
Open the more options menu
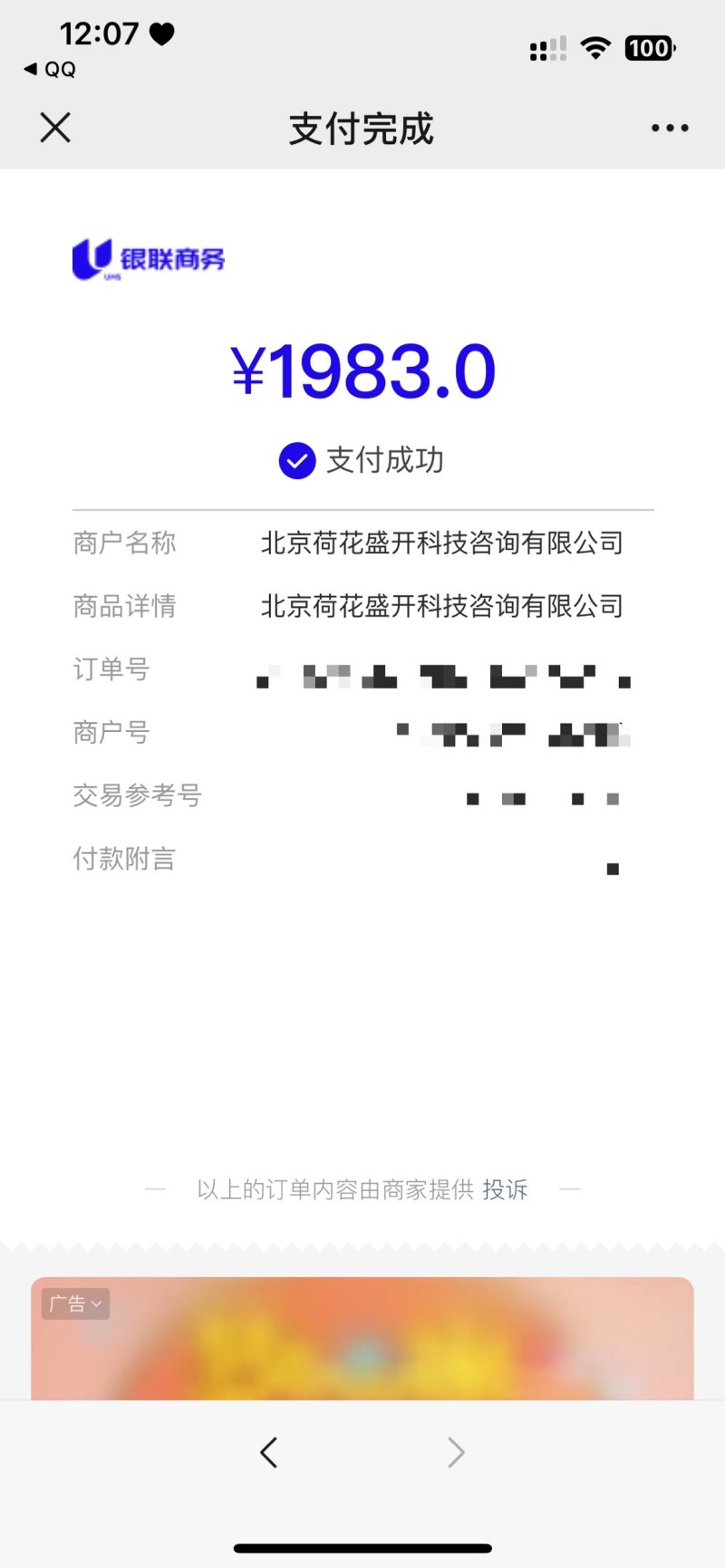click(669, 127)
